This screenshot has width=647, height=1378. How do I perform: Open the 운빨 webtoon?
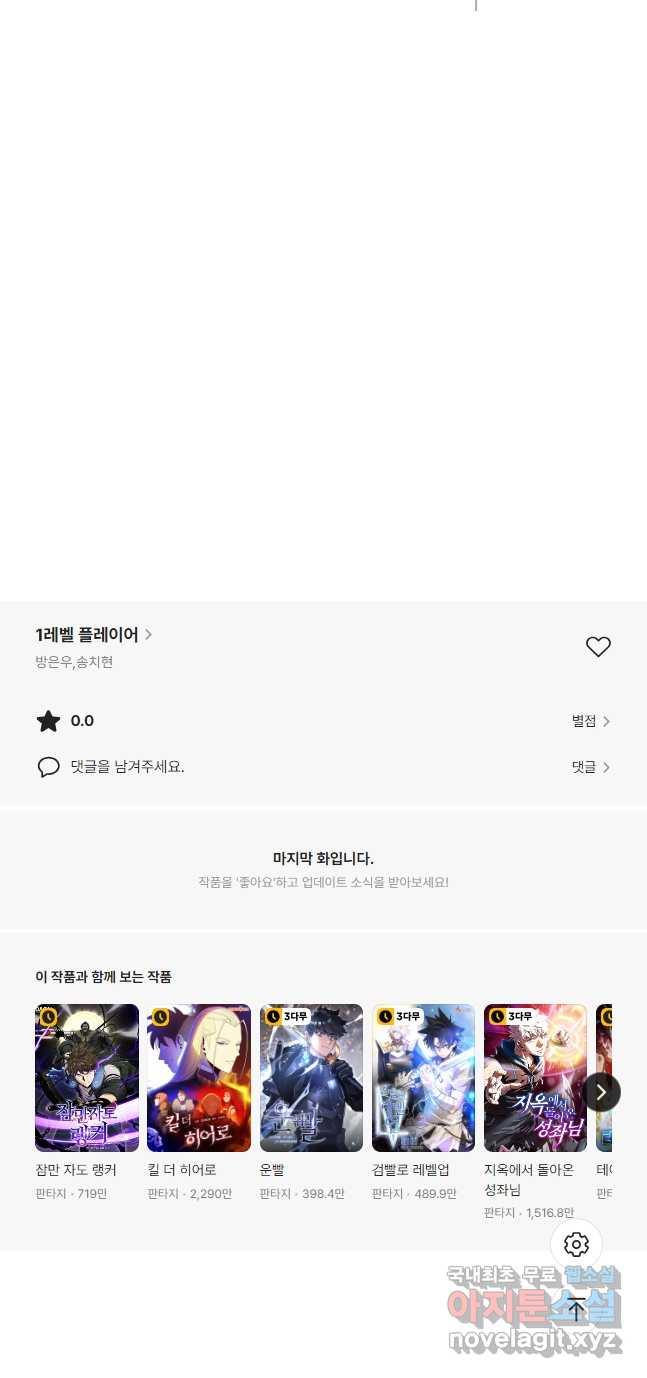click(x=311, y=1078)
